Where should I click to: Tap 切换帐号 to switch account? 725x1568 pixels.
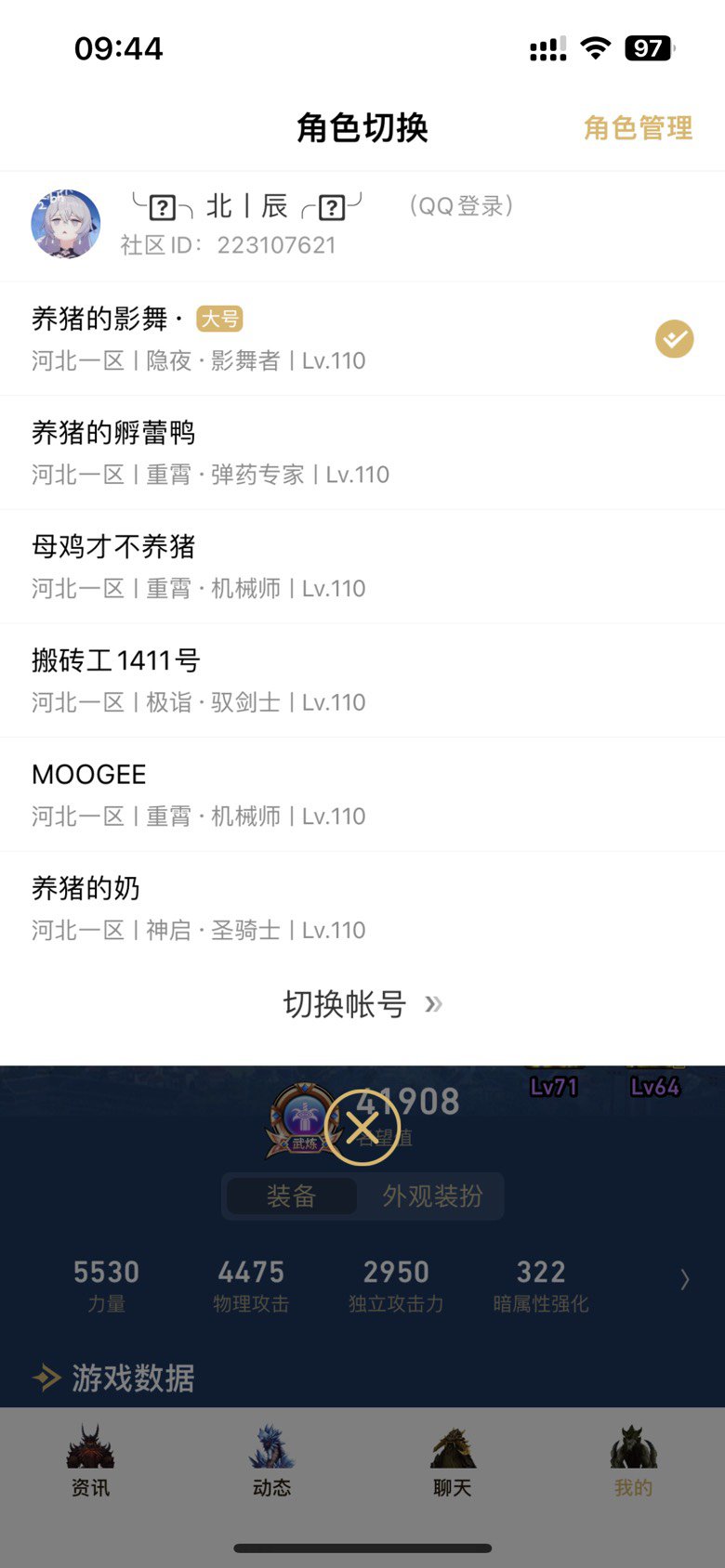point(362,1004)
